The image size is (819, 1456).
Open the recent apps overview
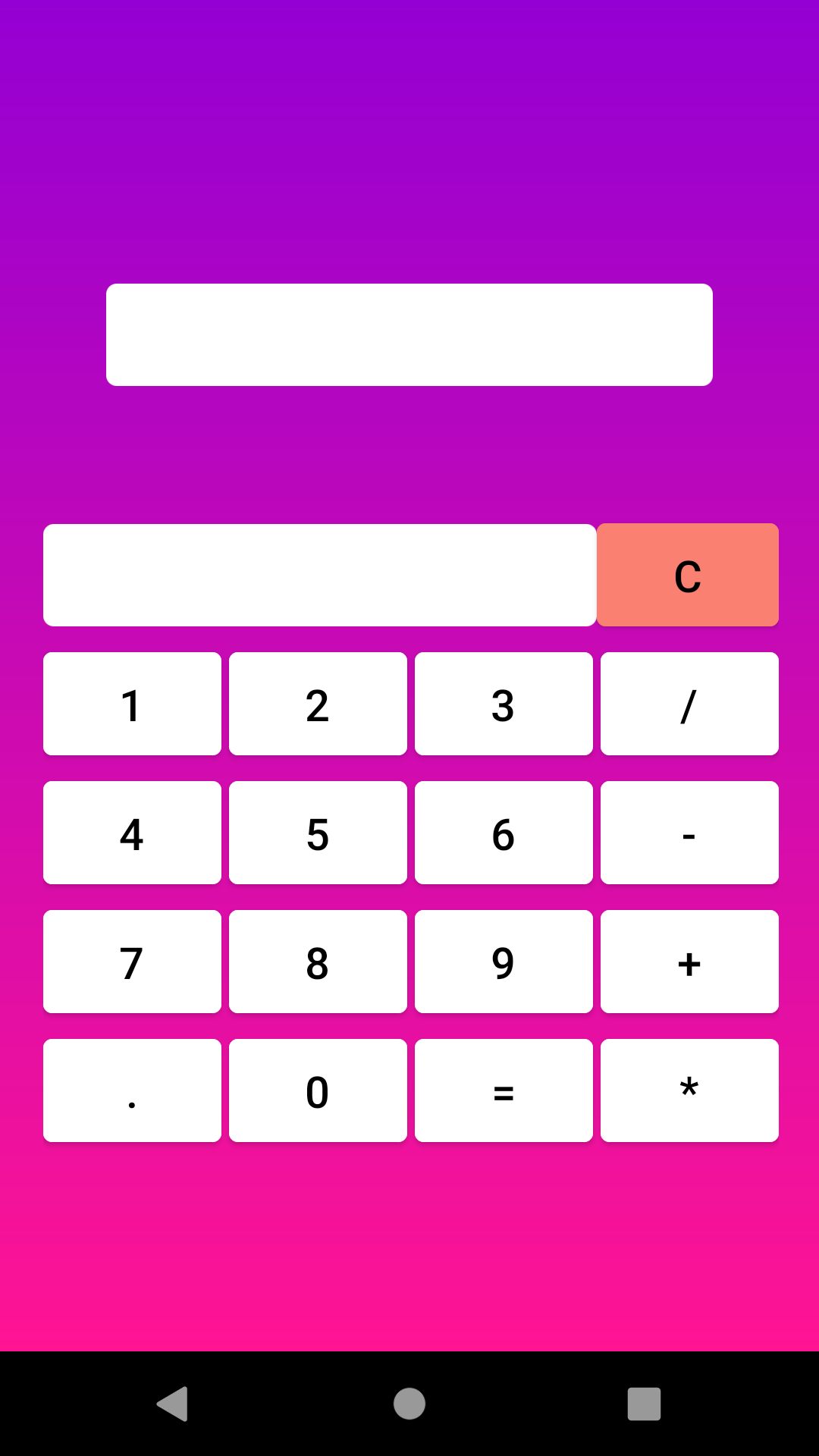point(644,1404)
